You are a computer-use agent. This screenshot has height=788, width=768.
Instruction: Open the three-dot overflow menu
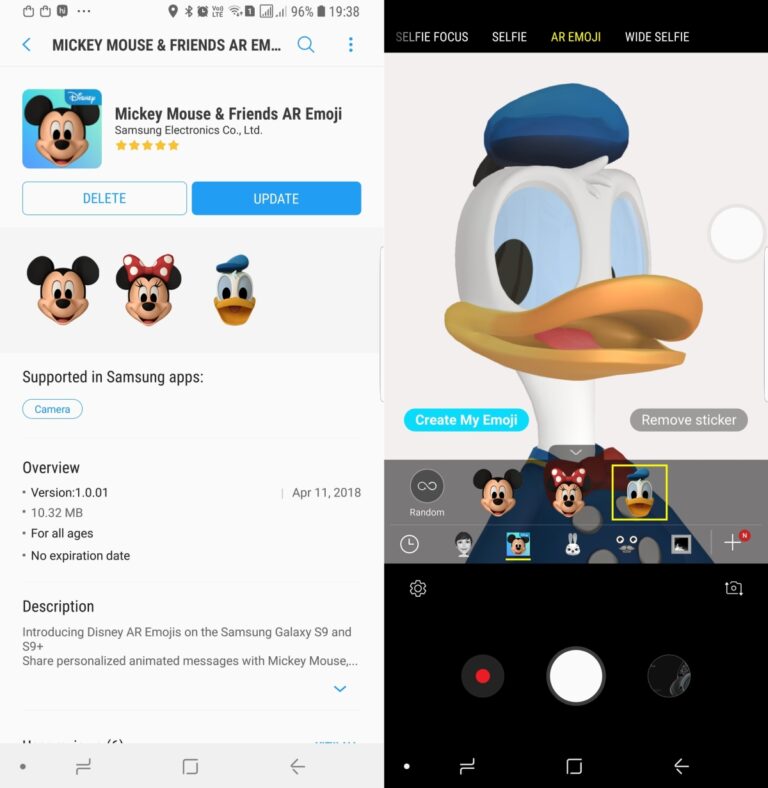click(350, 45)
